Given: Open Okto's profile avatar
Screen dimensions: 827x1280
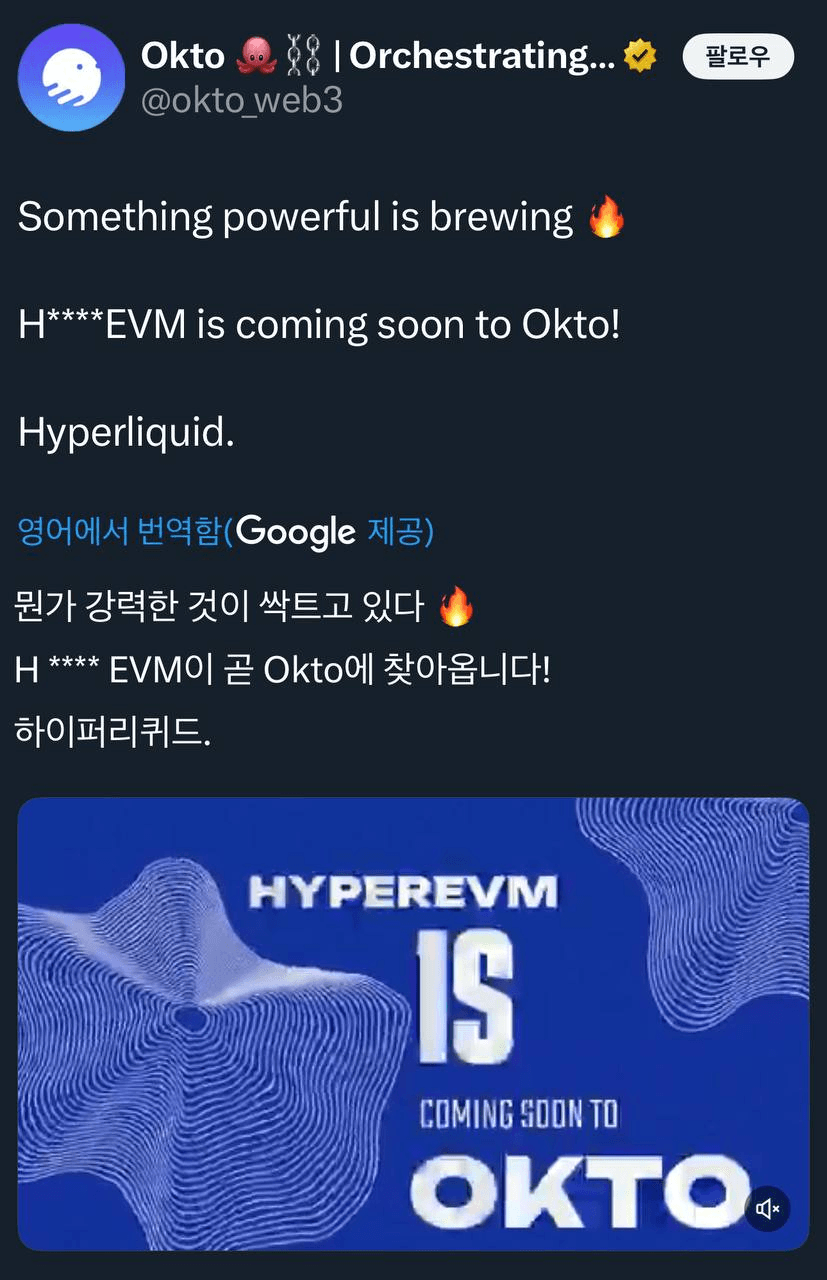Looking at the screenshot, I should [70, 78].
